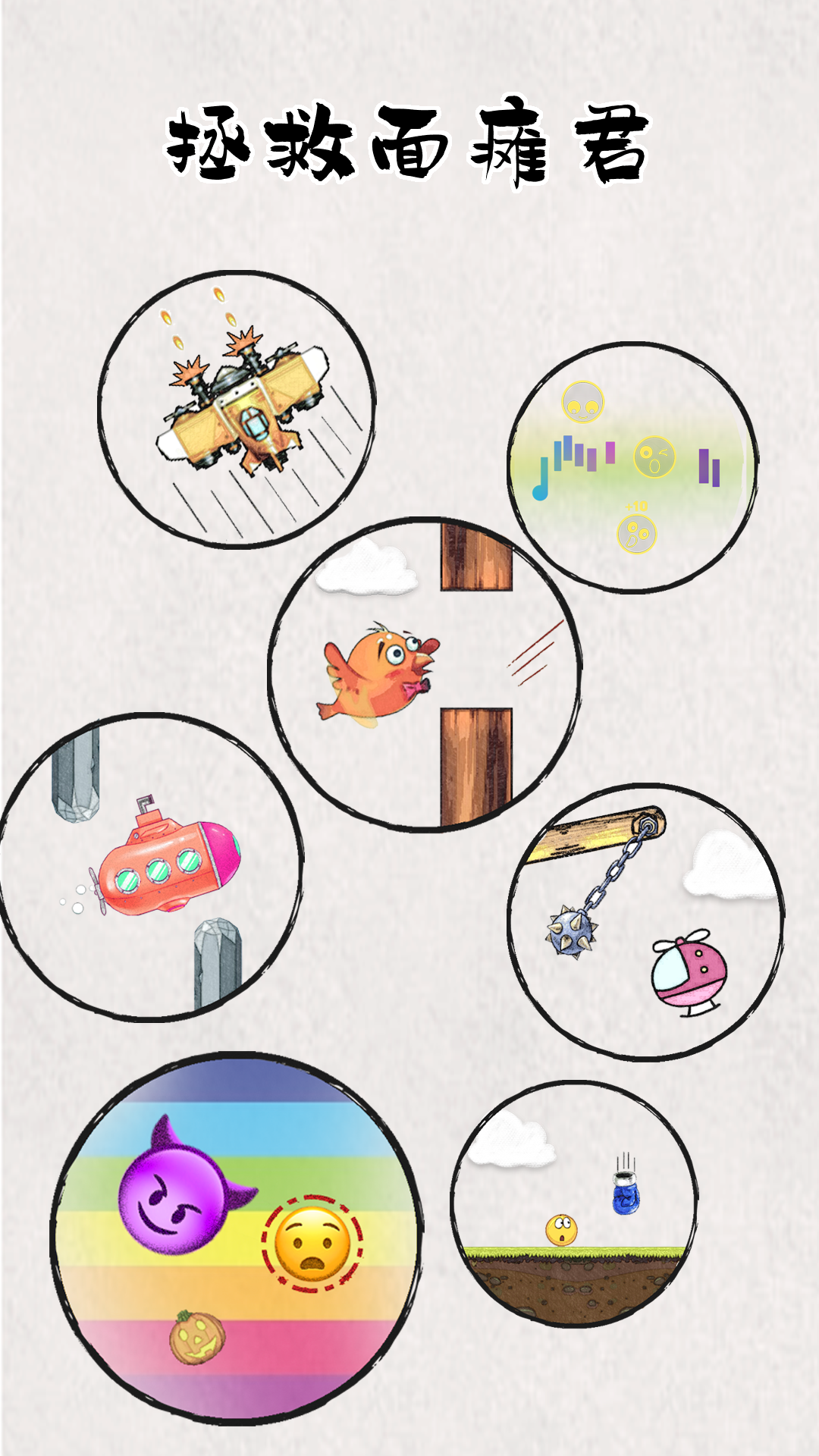Select the music note emoji mini-game
The height and width of the screenshot is (1456, 819).
[632, 467]
